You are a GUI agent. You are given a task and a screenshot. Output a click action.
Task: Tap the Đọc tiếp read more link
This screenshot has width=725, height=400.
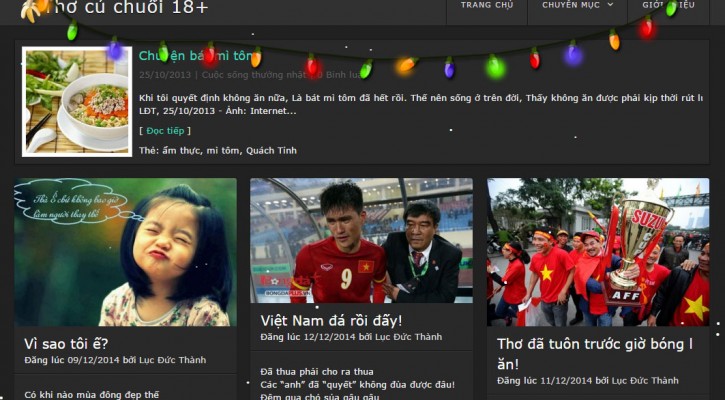166,130
